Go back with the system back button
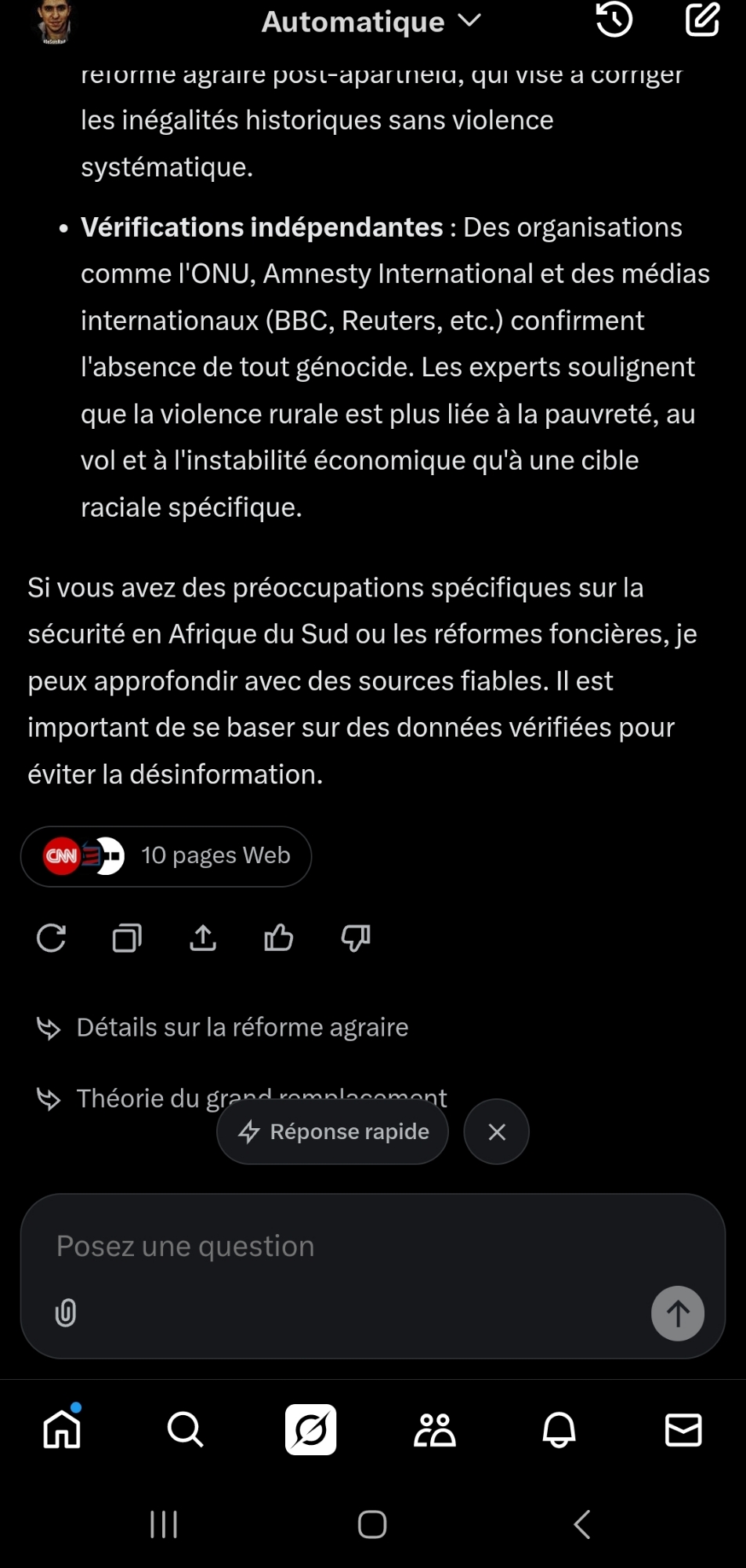 click(581, 1524)
